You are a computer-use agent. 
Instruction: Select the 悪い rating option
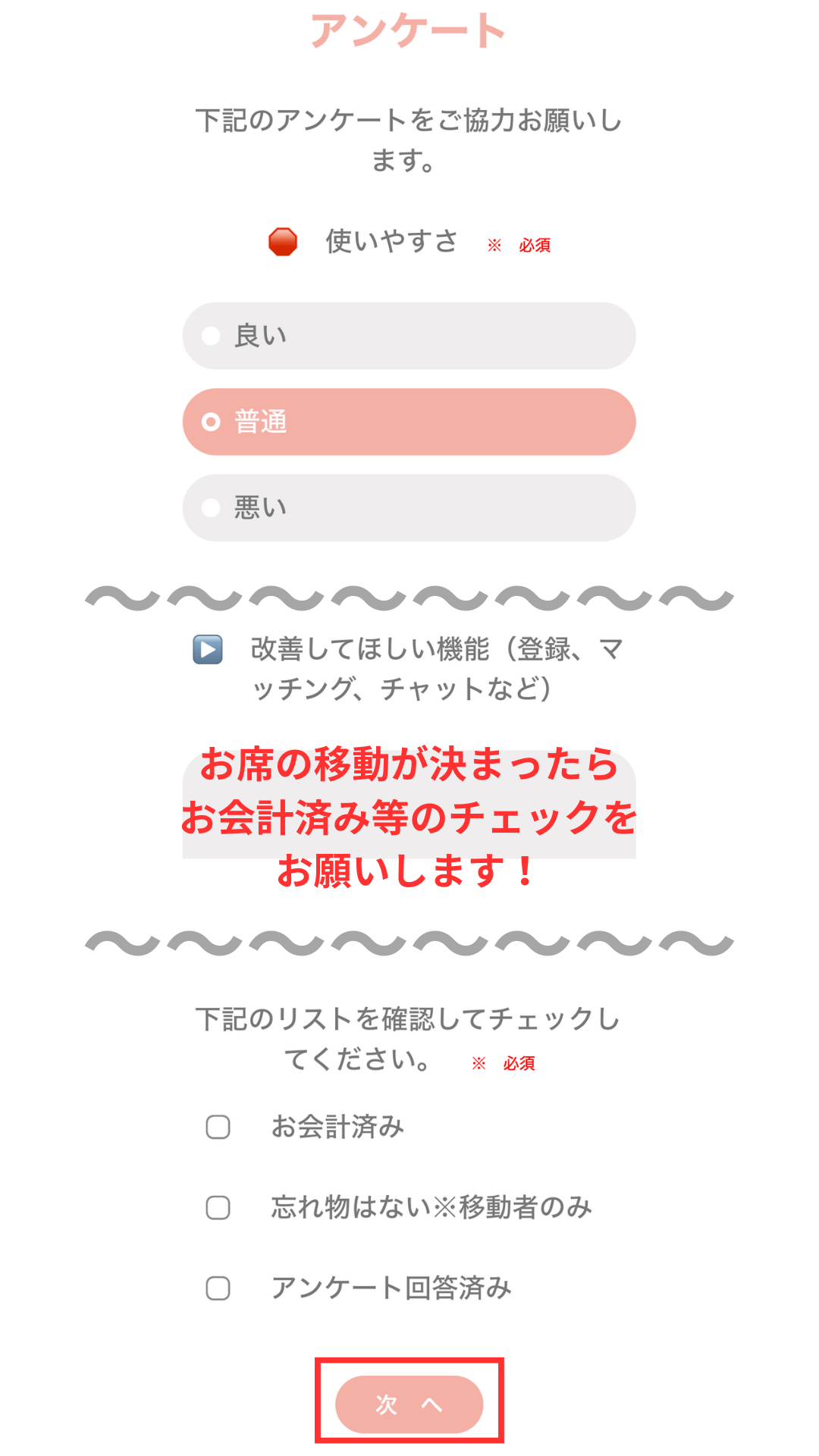coord(408,507)
